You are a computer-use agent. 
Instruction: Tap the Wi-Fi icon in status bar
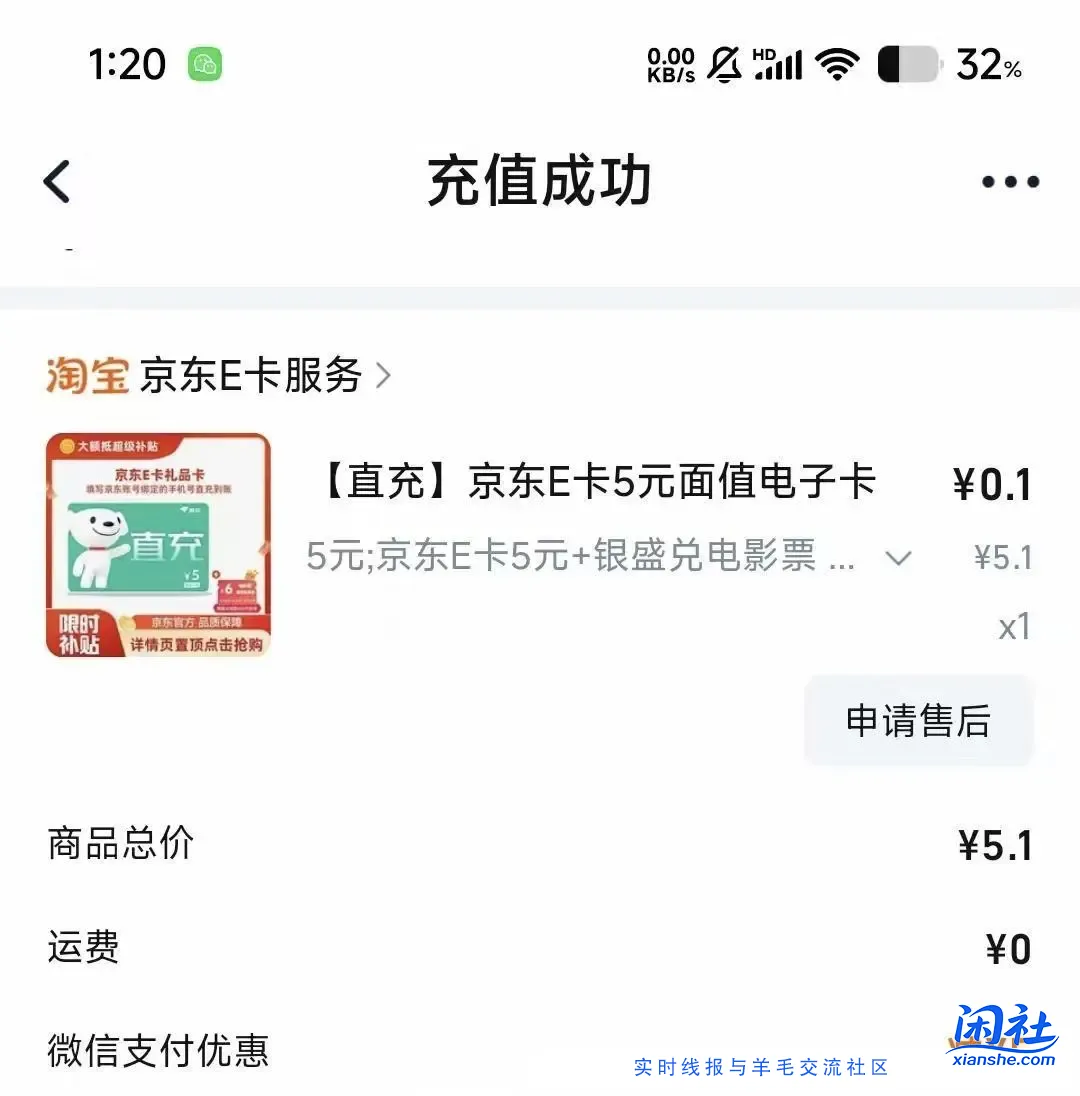tap(838, 63)
